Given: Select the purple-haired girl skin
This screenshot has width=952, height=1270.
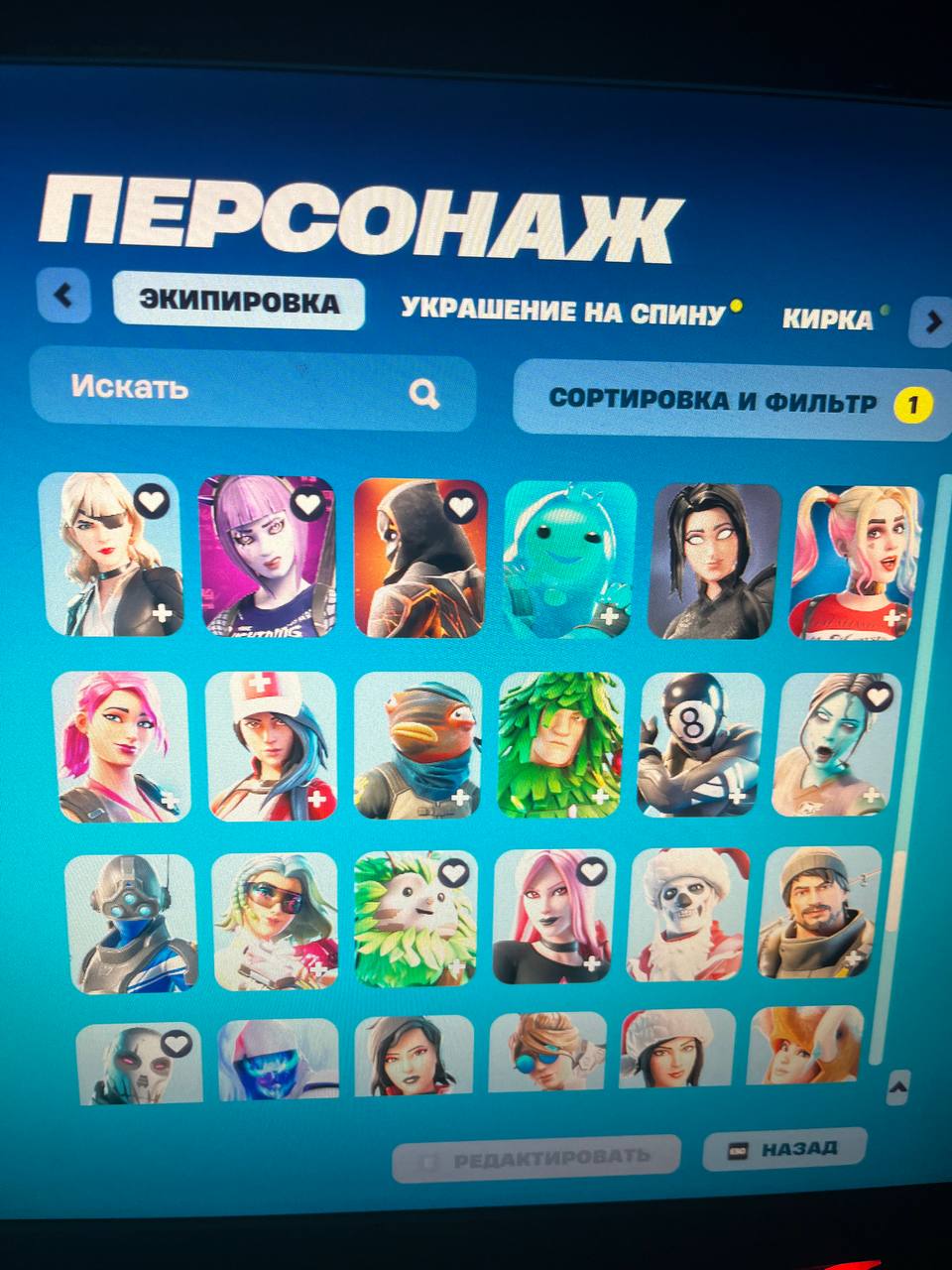Looking at the screenshot, I should (266, 556).
